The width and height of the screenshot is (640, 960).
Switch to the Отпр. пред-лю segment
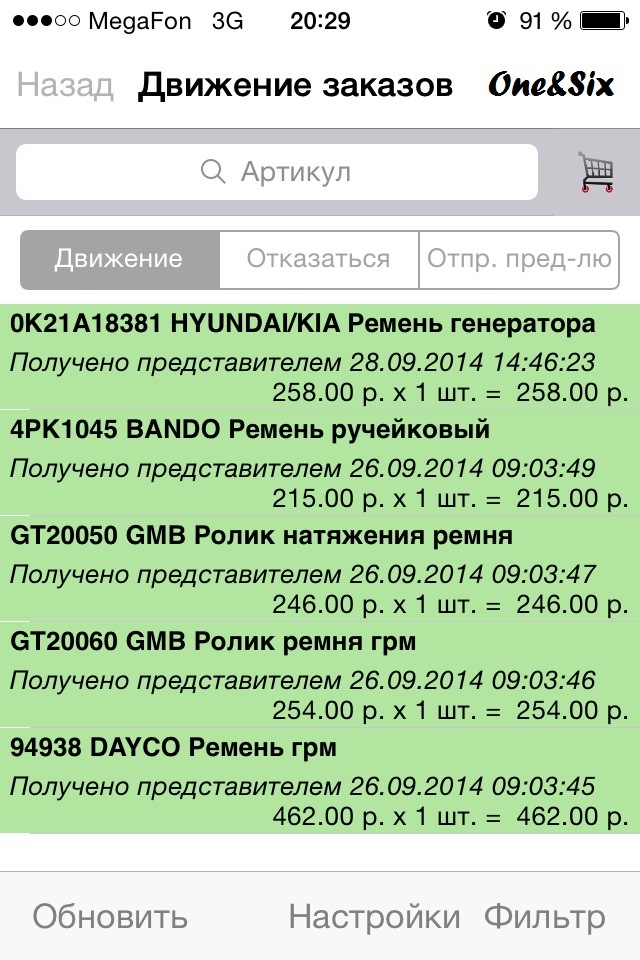518,260
